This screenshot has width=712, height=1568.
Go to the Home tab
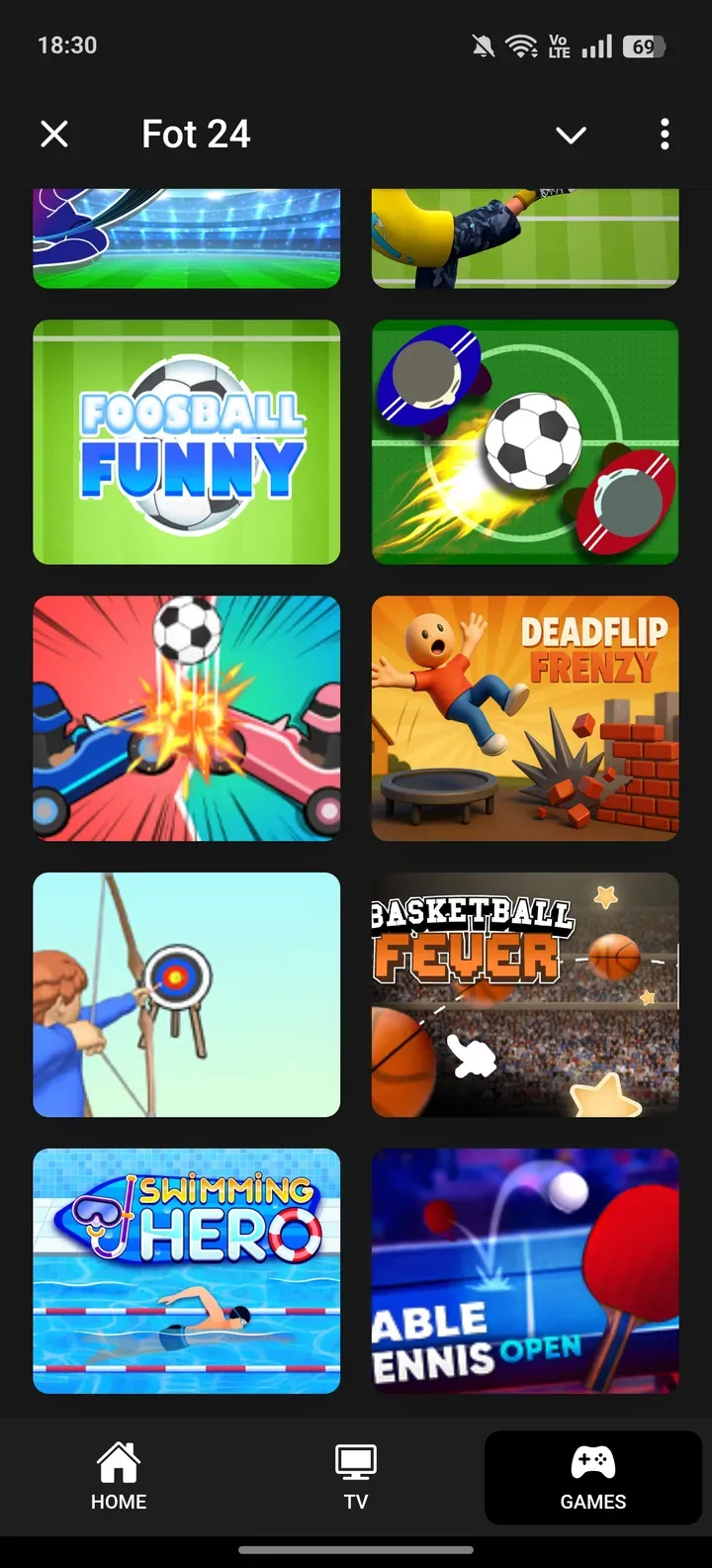[119, 1477]
